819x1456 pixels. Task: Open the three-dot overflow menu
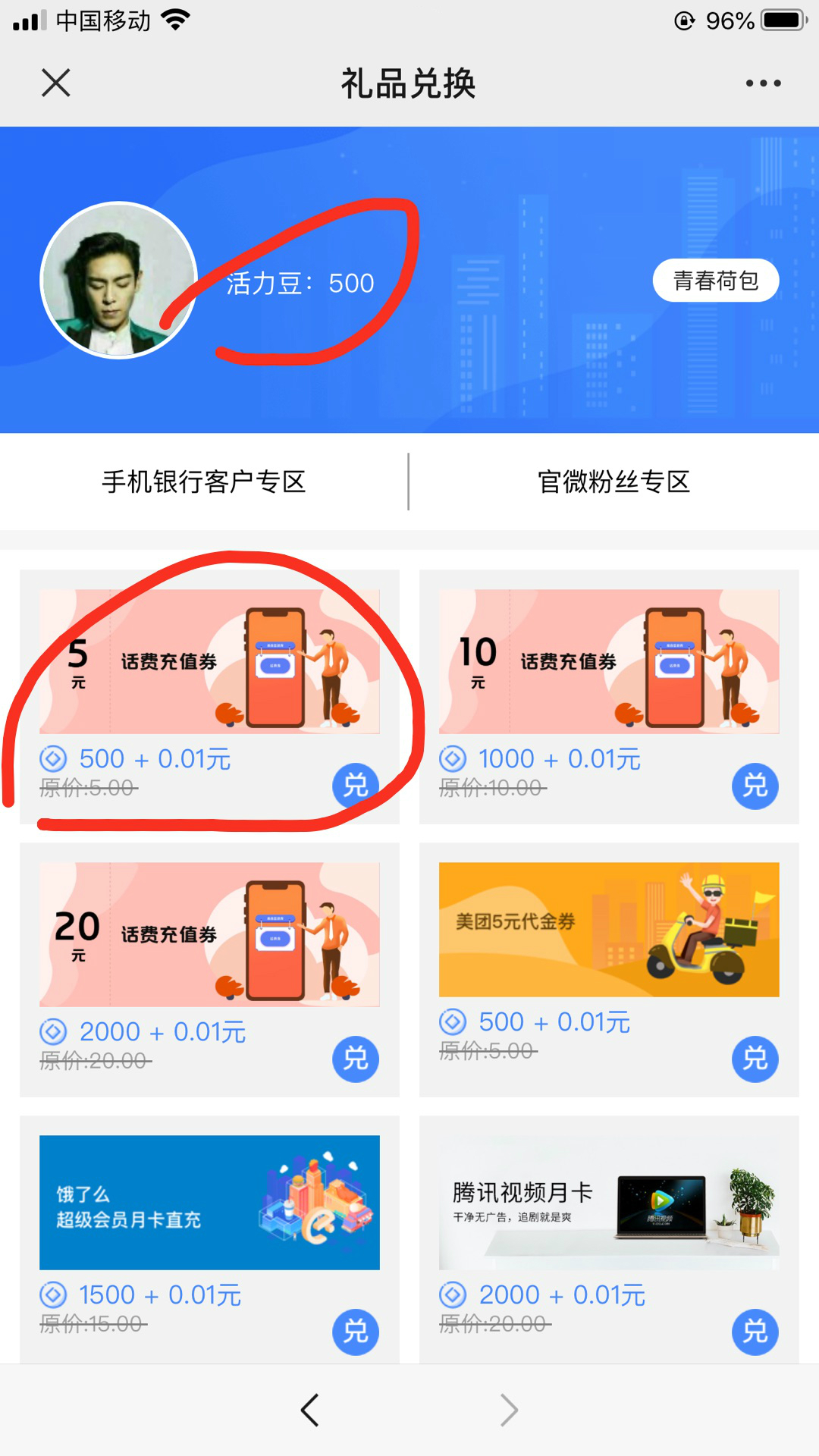(x=763, y=83)
